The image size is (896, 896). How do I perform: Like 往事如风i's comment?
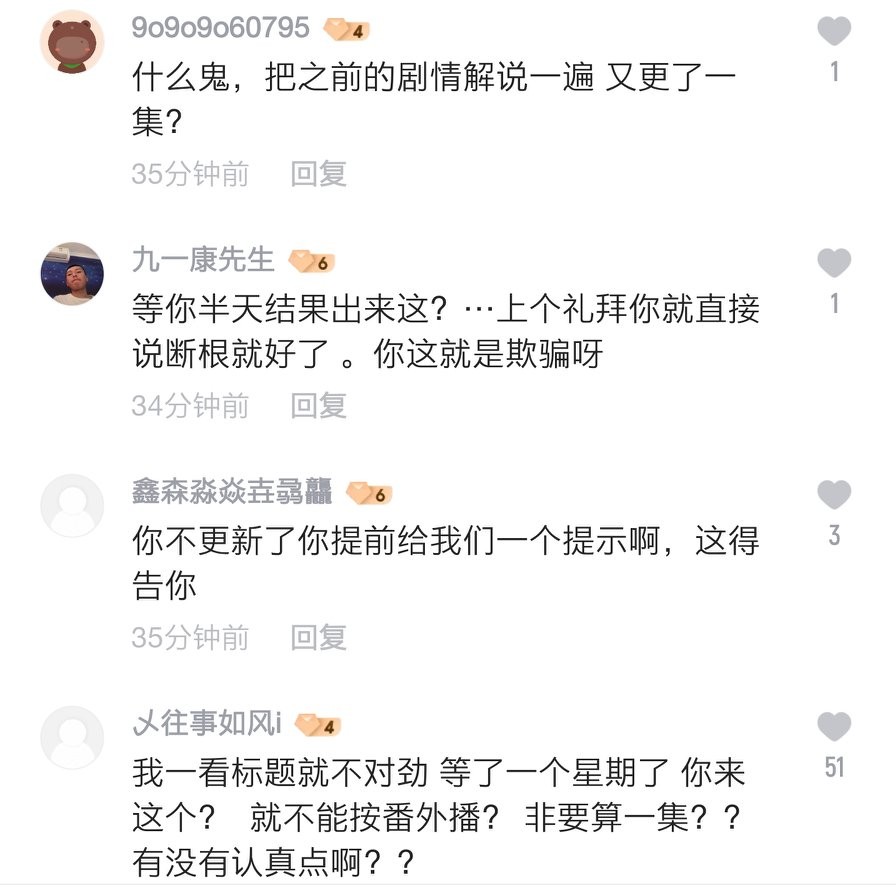834,727
